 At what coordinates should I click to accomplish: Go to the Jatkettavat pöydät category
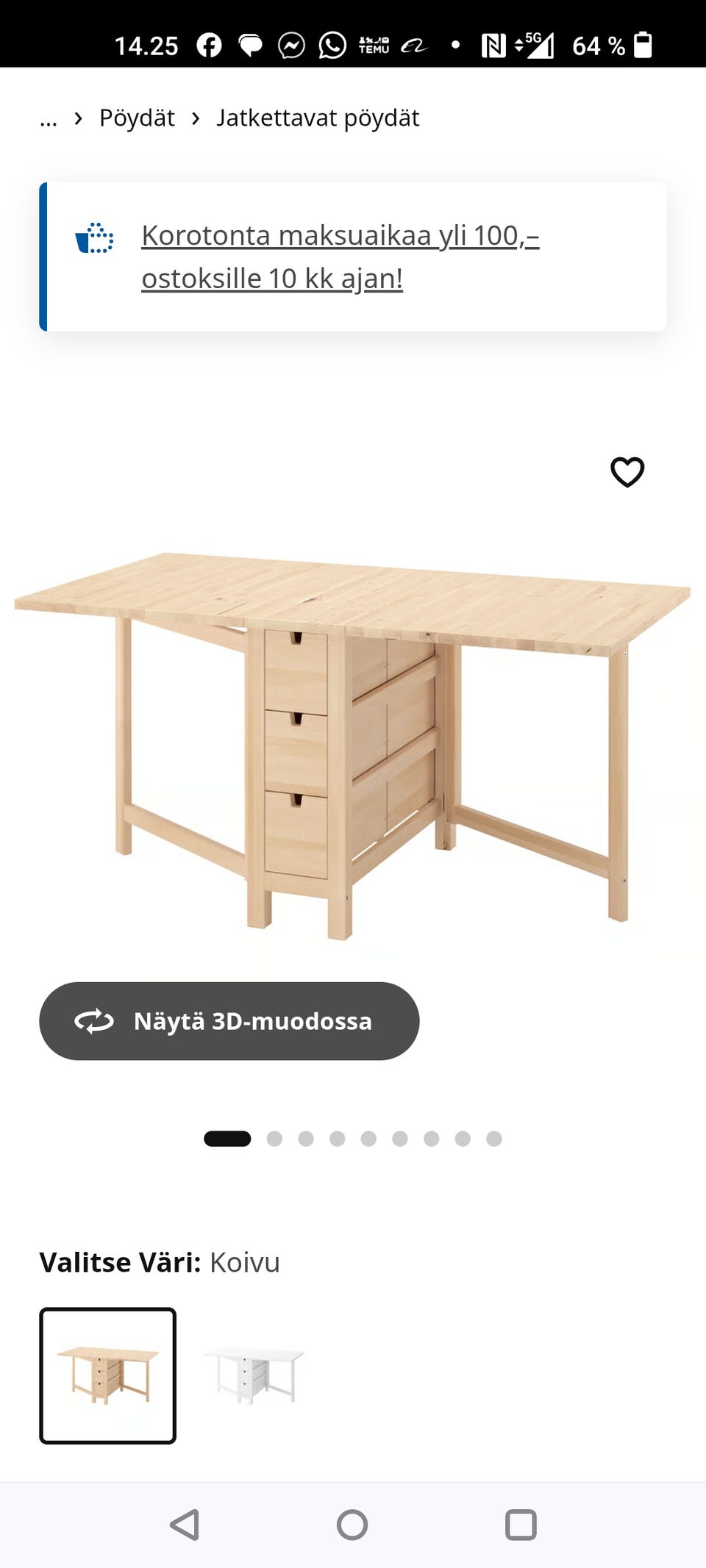coord(318,118)
